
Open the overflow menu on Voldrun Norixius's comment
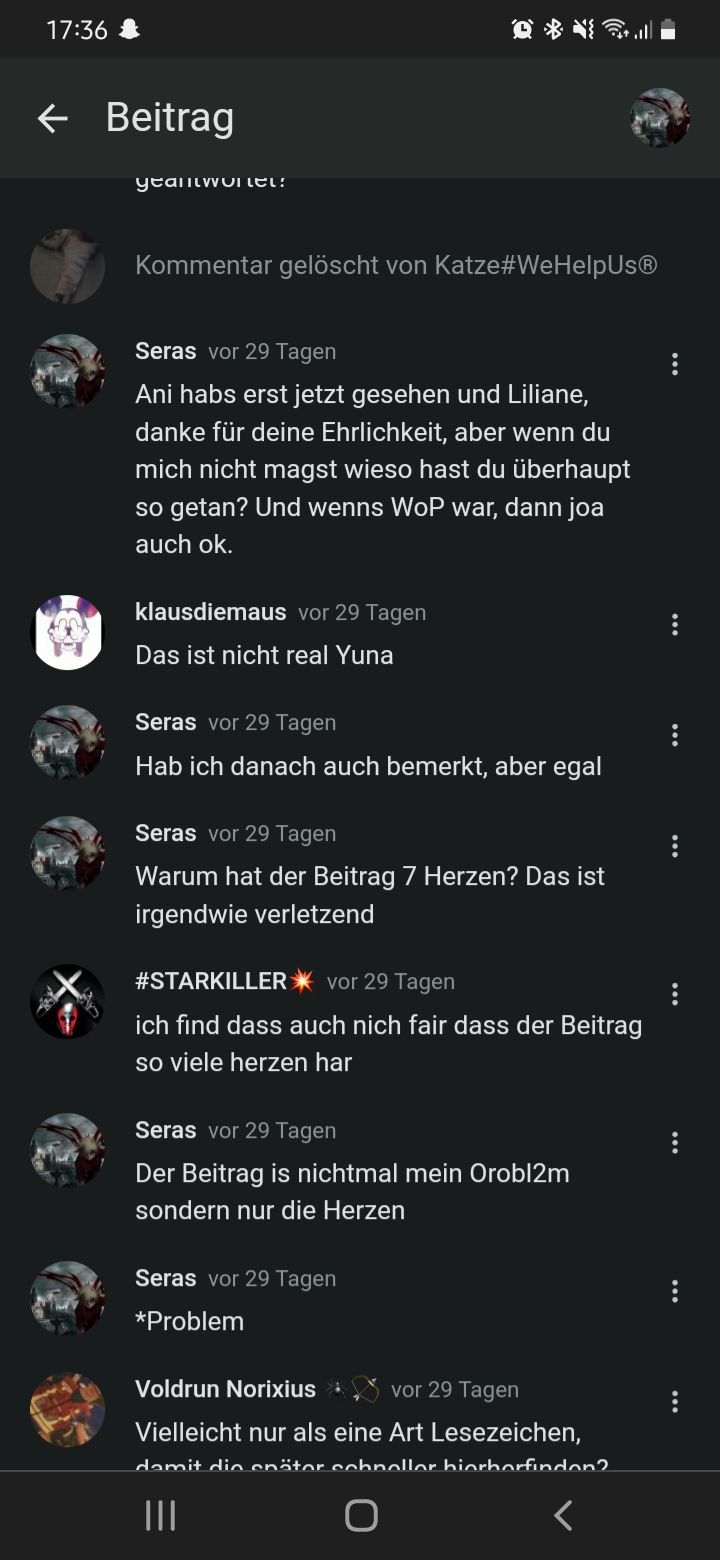(x=675, y=1402)
